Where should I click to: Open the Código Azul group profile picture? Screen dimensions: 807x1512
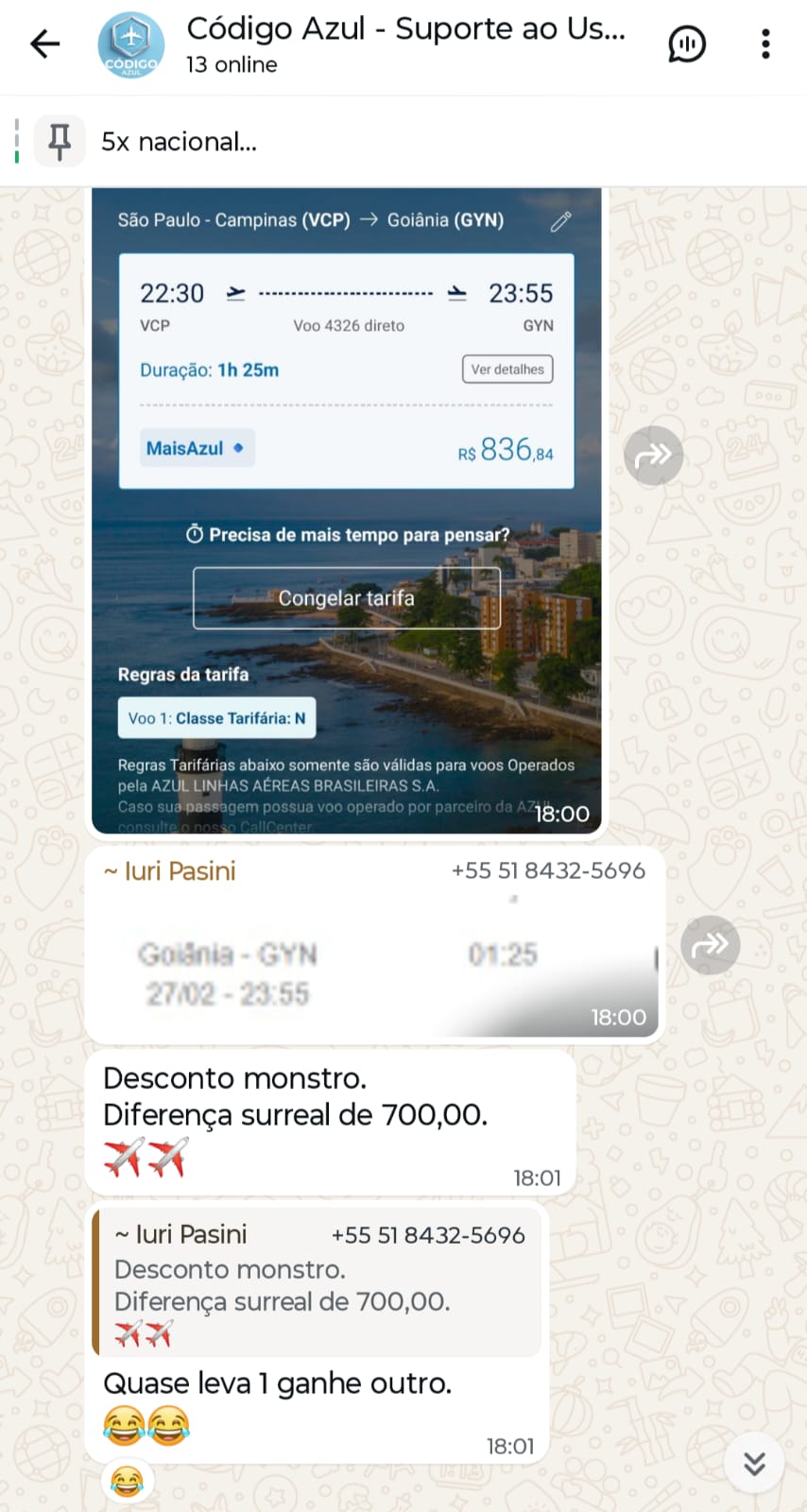[131, 43]
